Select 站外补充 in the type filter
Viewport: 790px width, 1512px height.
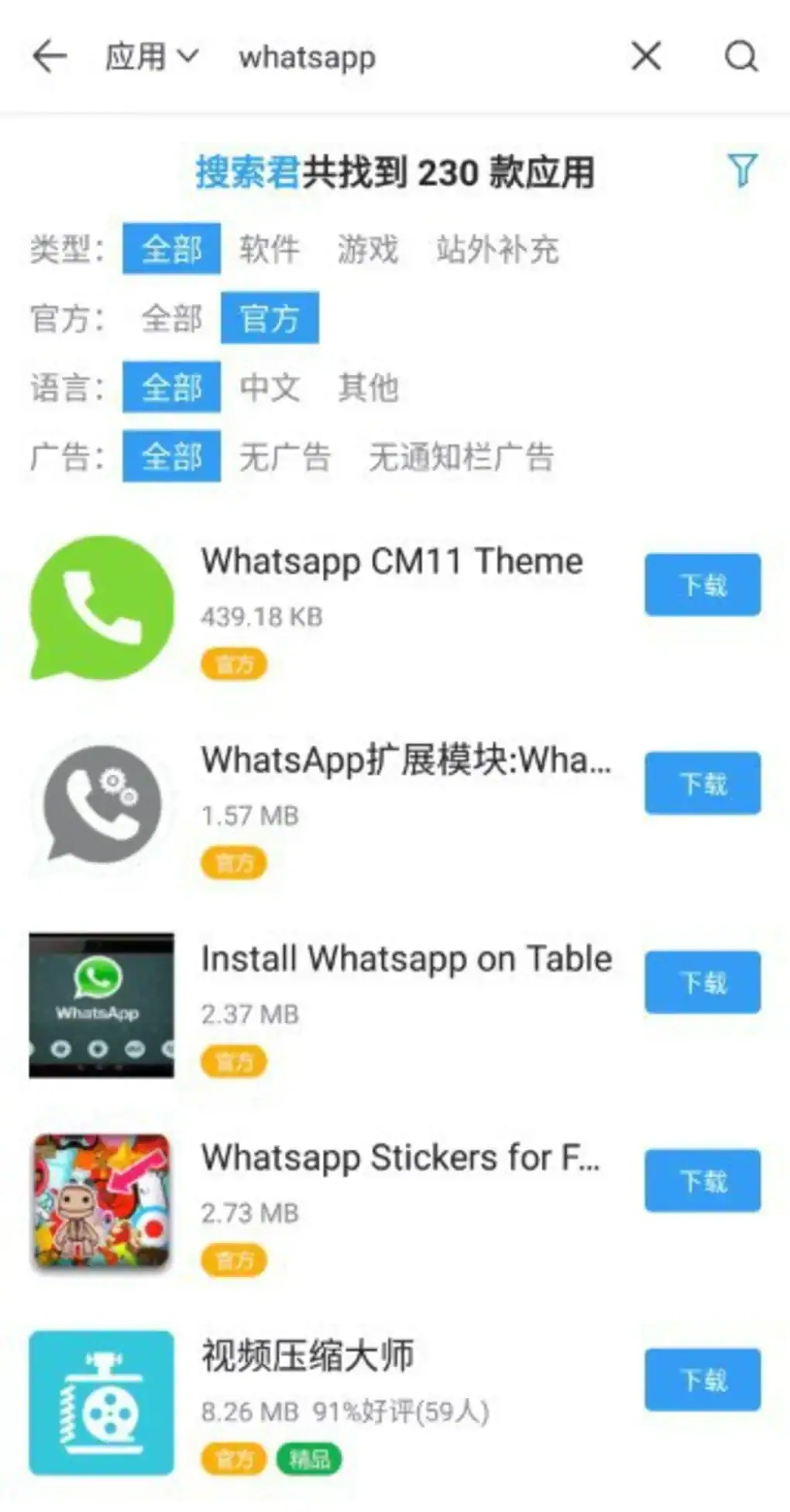pyautogui.click(x=500, y=250)
